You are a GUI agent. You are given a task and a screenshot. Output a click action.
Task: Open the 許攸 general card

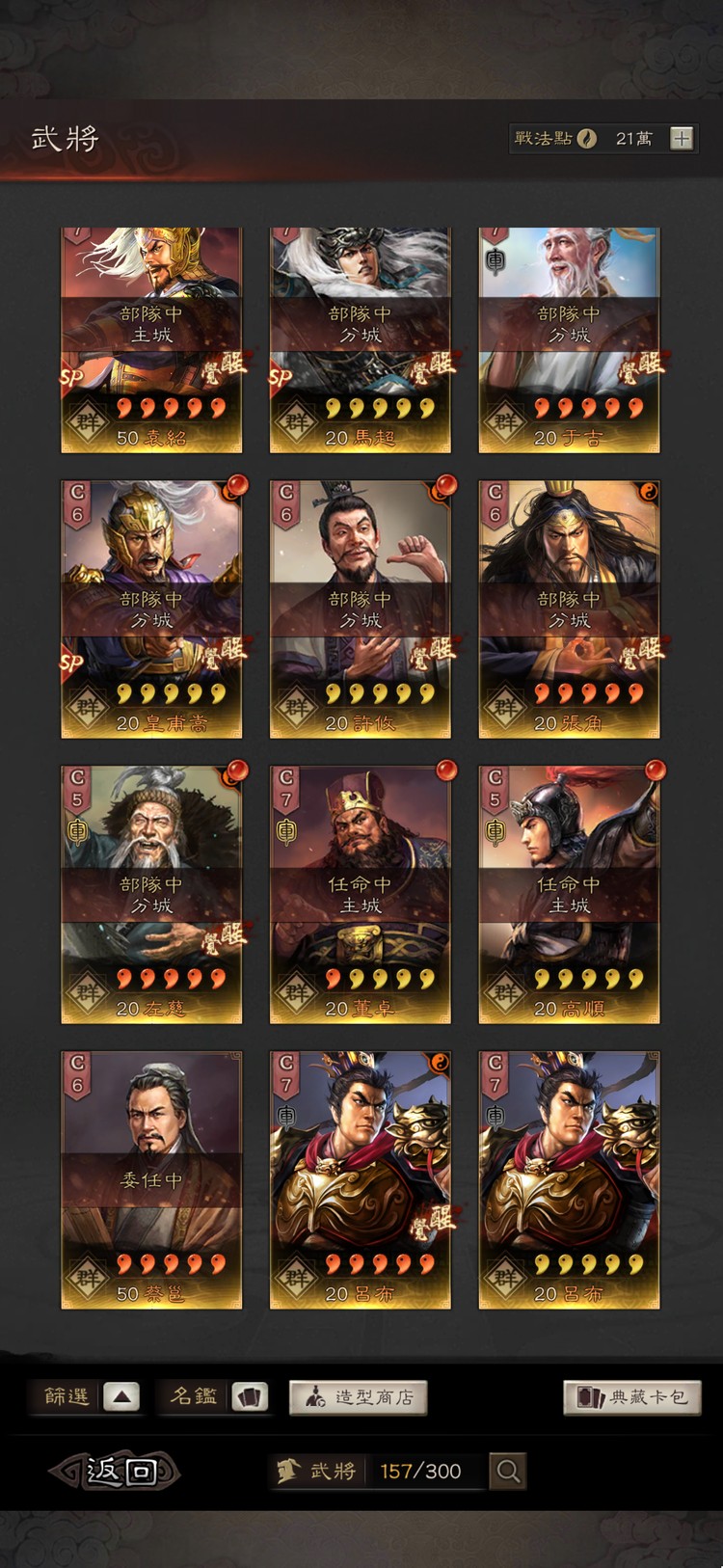point(360,609)
